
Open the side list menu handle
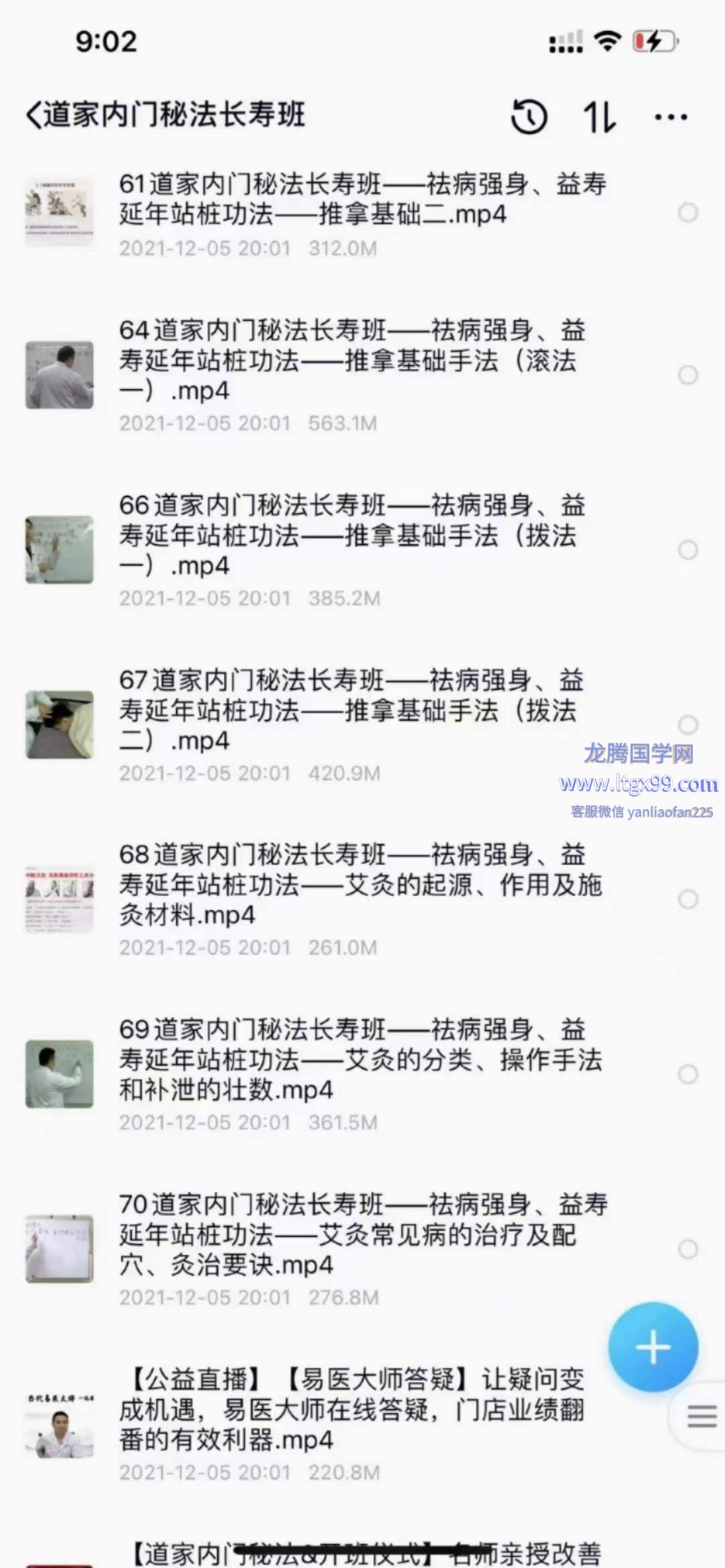tap(702, 1416)
